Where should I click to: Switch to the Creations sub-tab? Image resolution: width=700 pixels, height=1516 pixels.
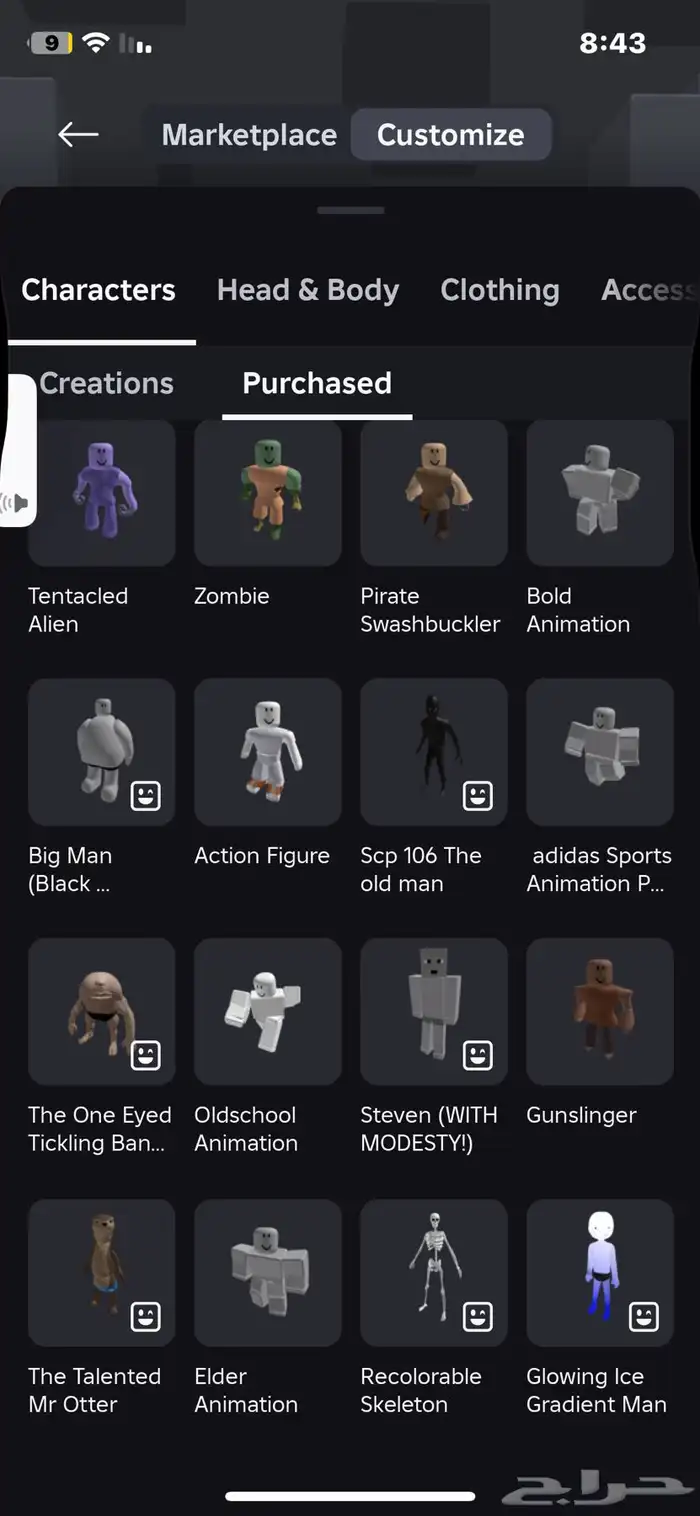click(107, 383)
